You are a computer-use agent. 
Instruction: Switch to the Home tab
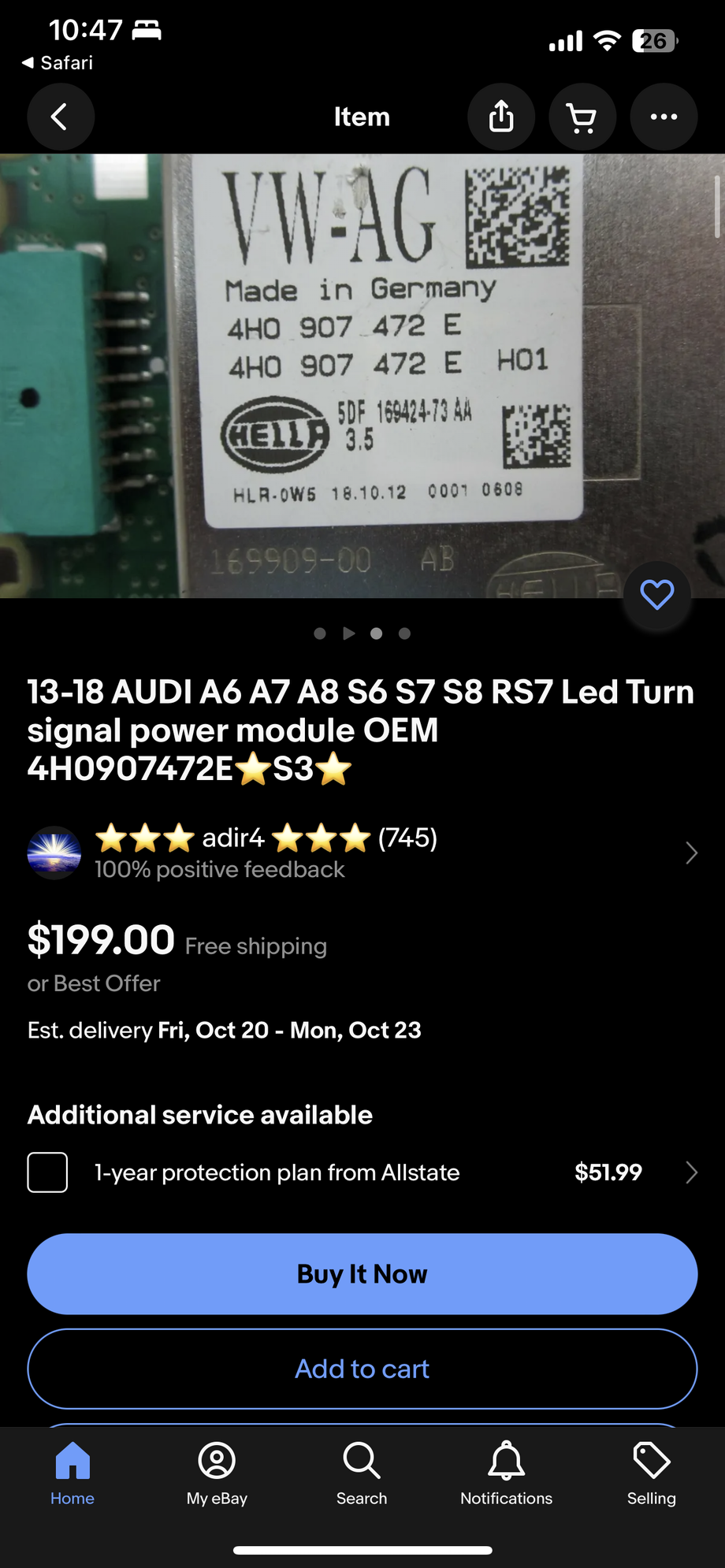[x=72, y=1473]
